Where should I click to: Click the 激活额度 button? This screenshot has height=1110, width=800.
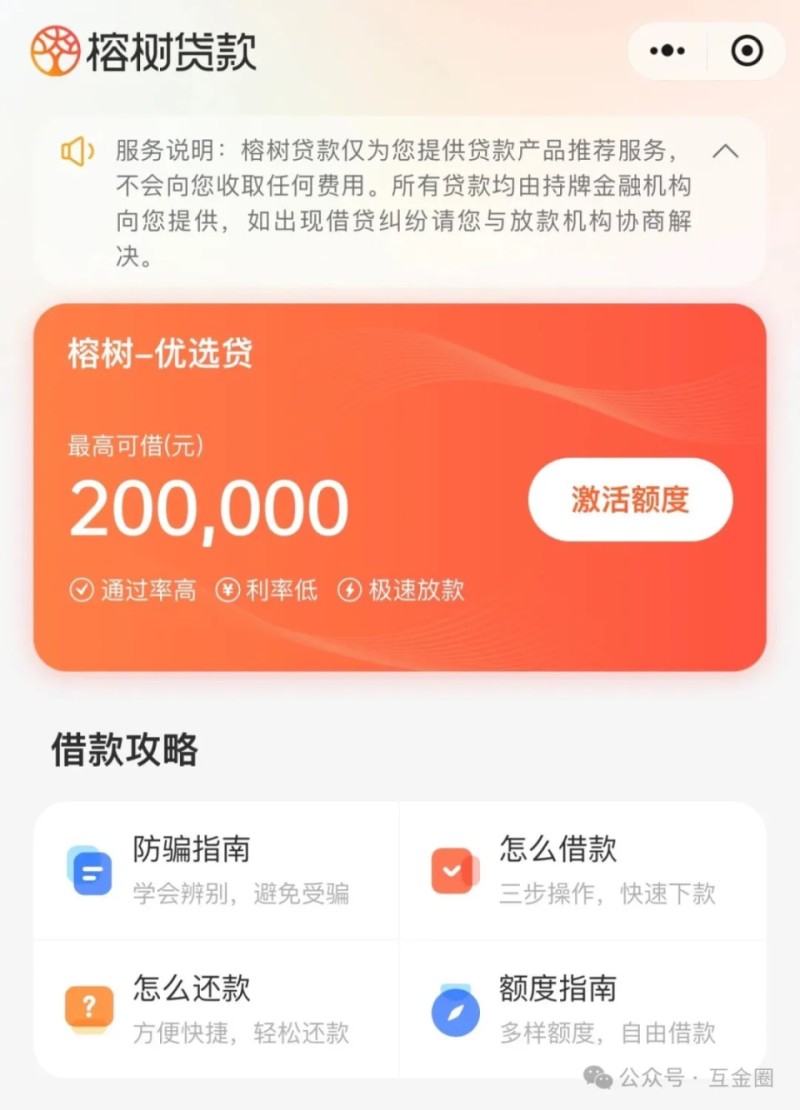point(629,500)
